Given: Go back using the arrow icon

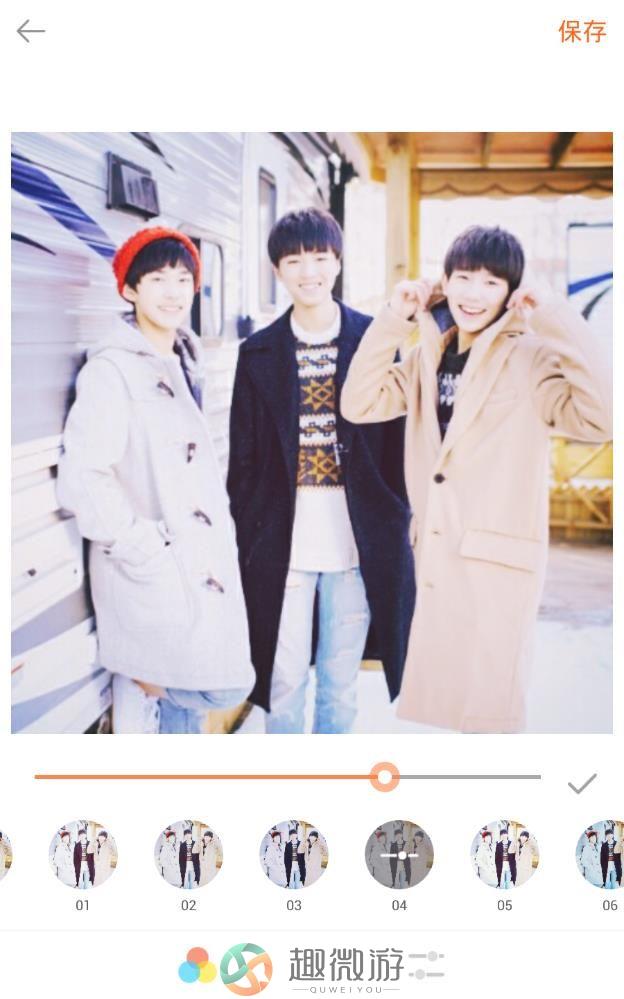Looking at the screenshot, I should tap(31, 32).
